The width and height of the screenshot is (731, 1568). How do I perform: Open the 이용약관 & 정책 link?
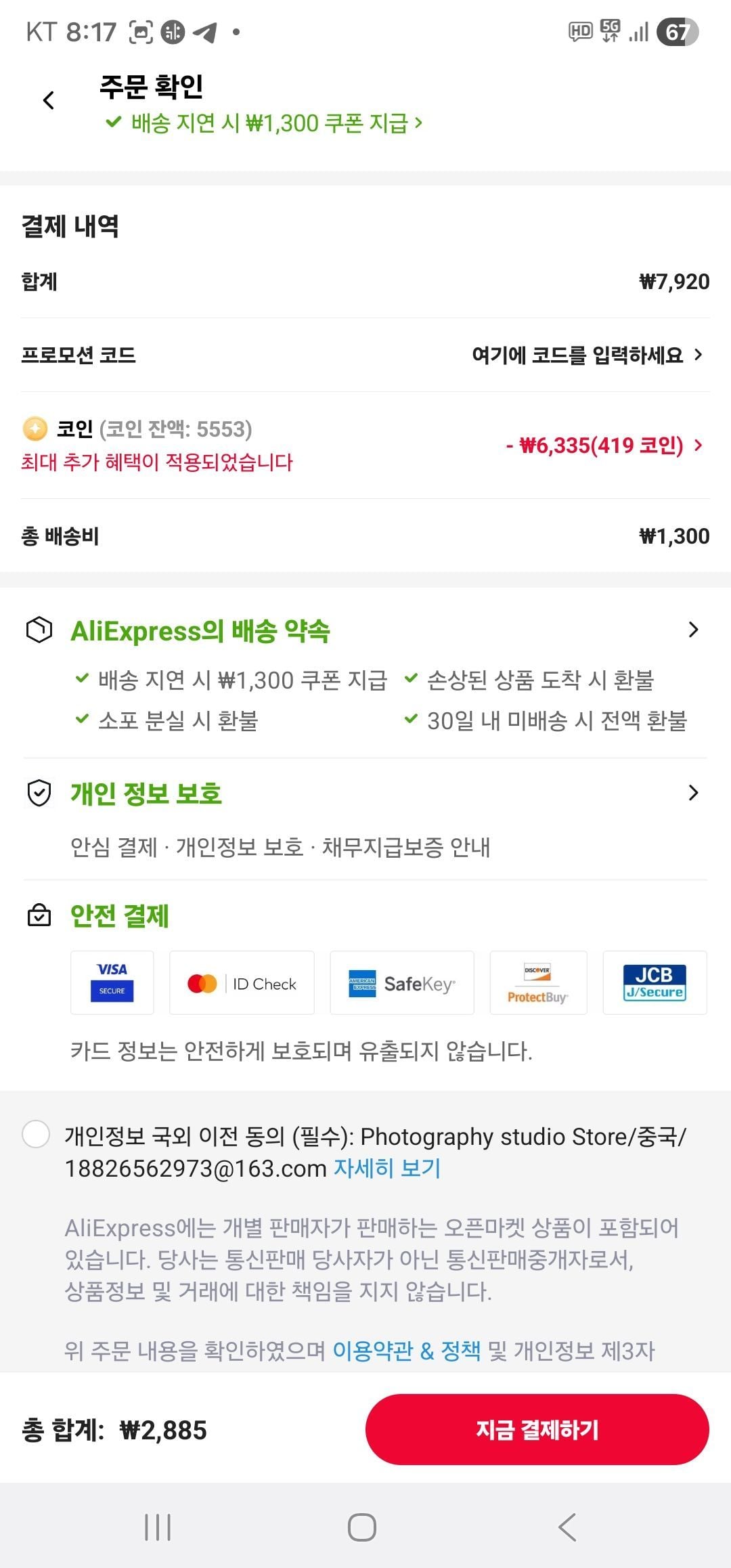point(406,1351)
